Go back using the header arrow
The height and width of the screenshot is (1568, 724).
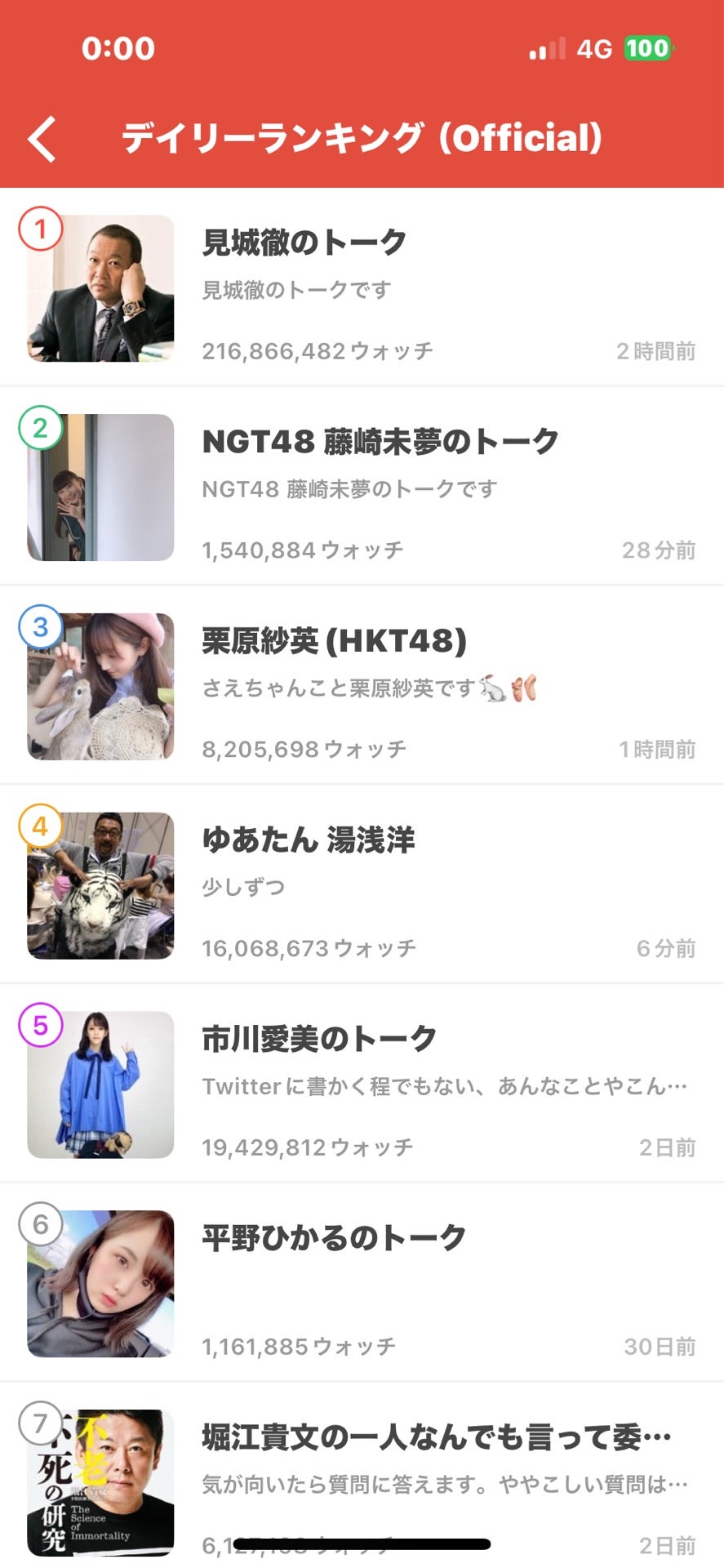tap(42, 139)
